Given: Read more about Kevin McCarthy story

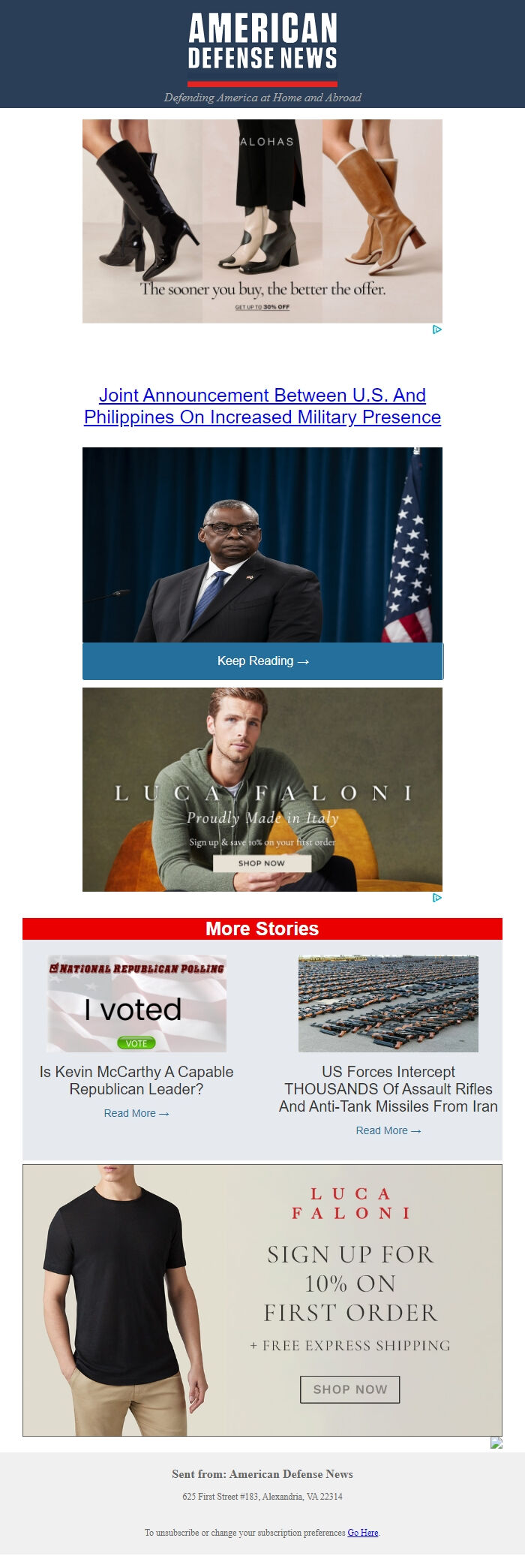Looking at the screenshot, I should pyautogui.click(x=136, y=1113).
